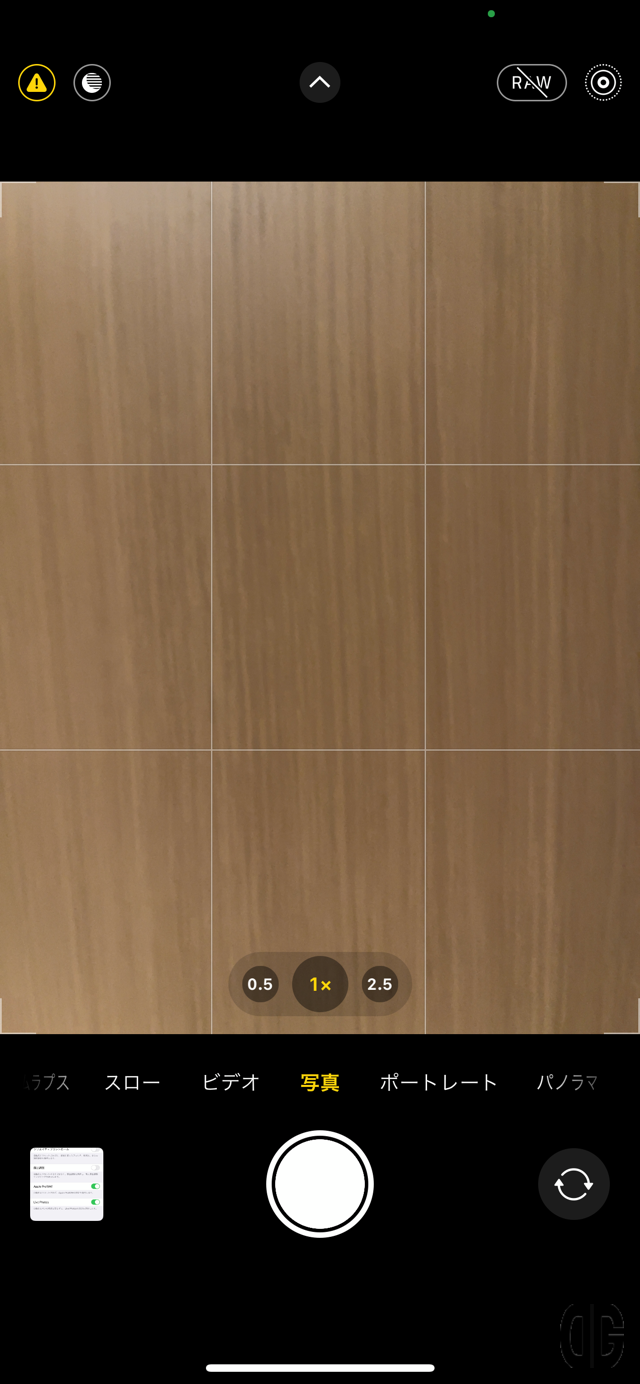This screenshot has width=640, height=1384.
Task: Switch to ポートレート mode
Action: pyautogui.click(x=438, y=1082)
